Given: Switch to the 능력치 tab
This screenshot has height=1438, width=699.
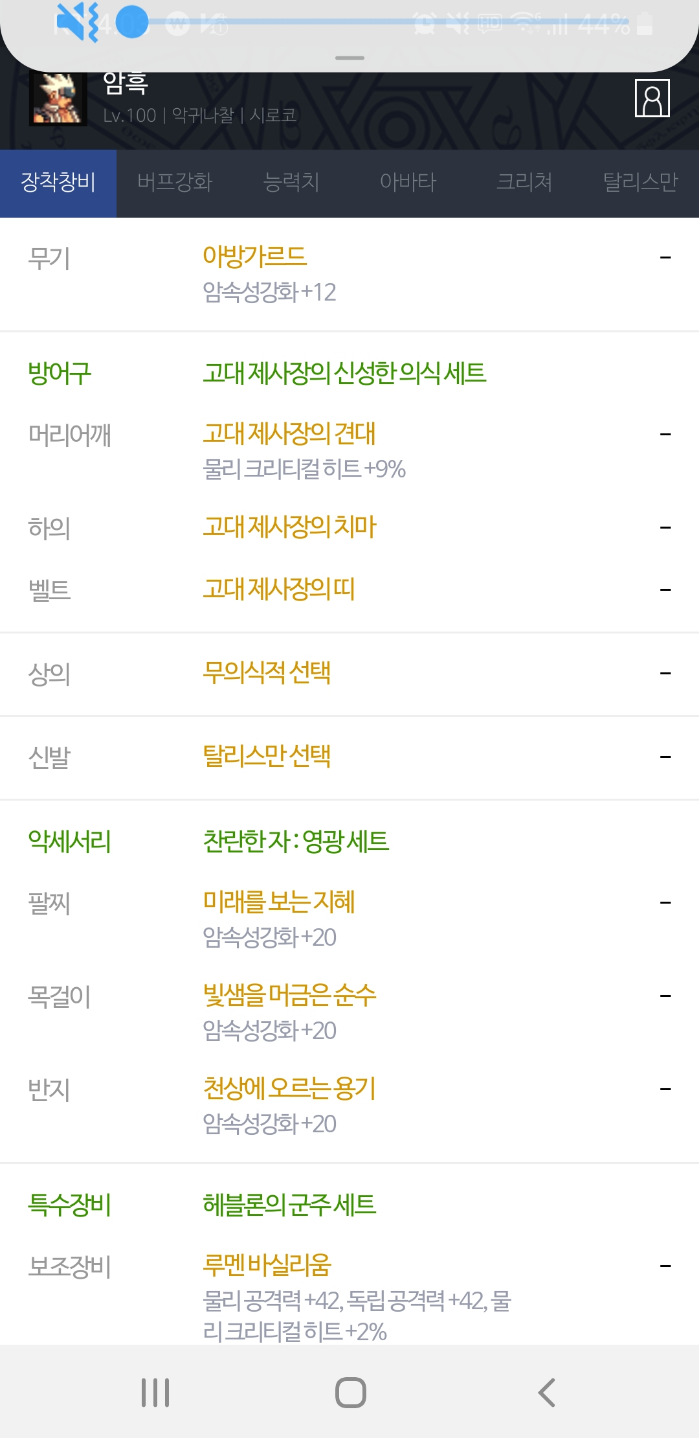Looking at the screenshot, I should 291,183.
